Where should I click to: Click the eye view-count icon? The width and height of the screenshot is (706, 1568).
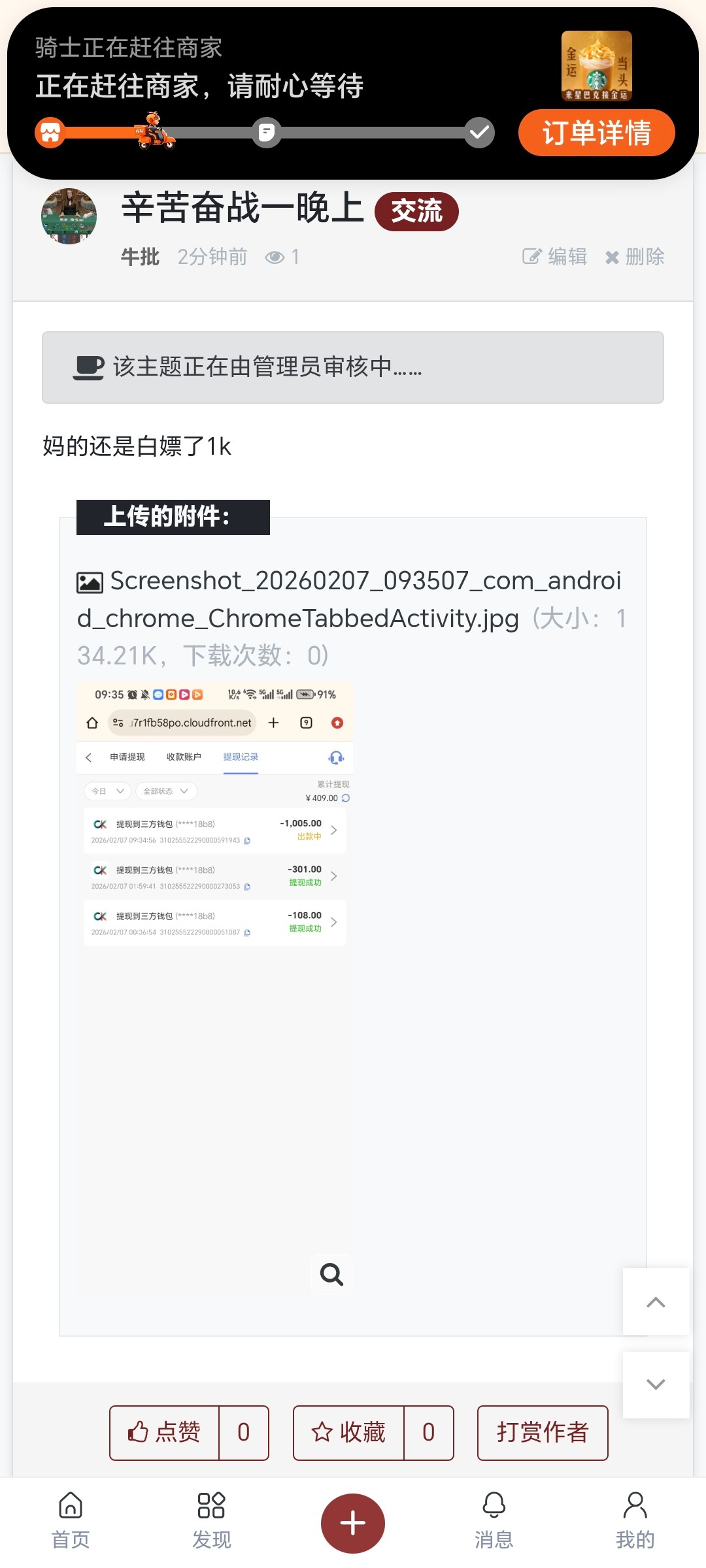277,257
